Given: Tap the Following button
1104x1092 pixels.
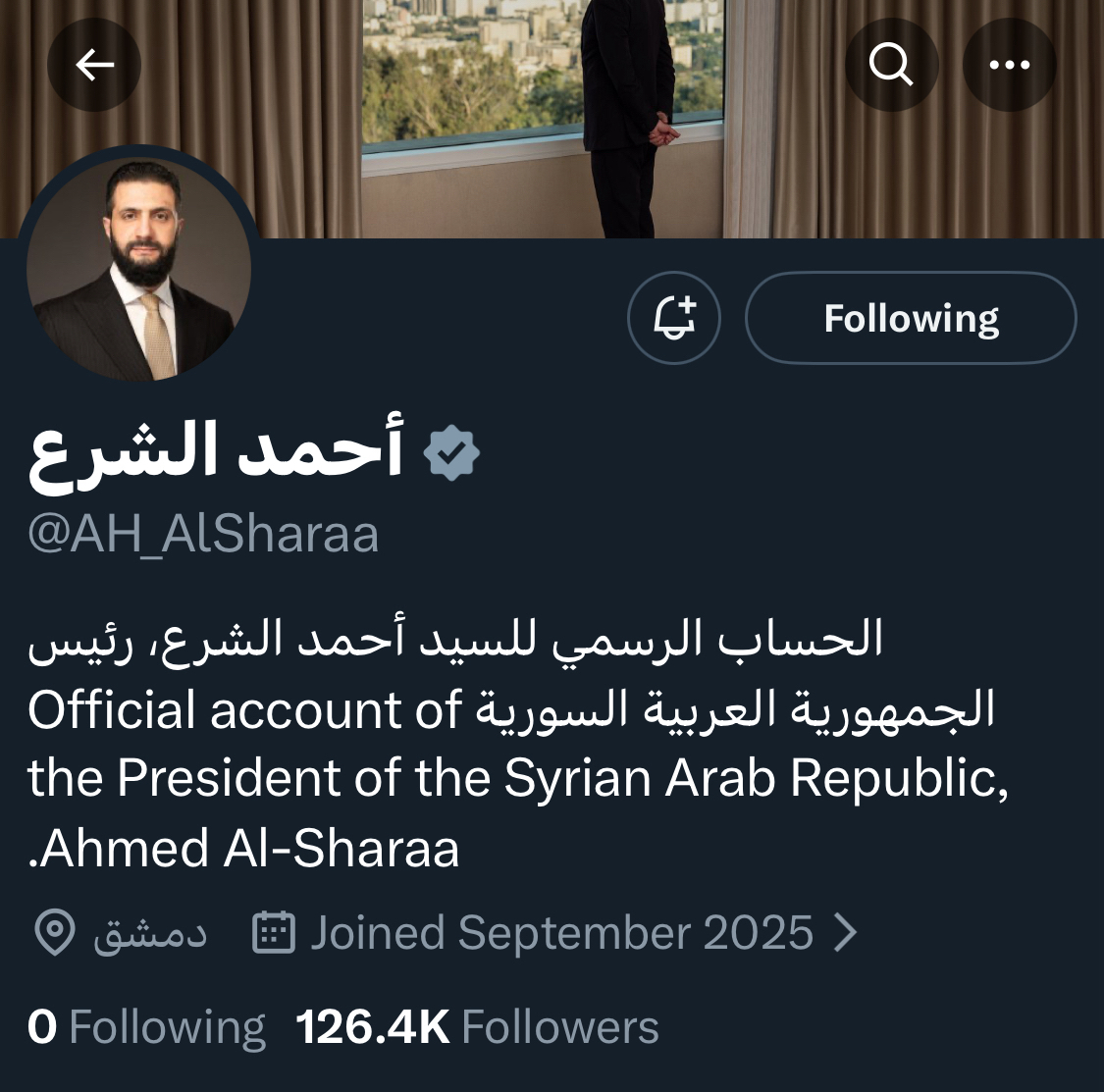Looking at the screenshot, I should point(911,318).
